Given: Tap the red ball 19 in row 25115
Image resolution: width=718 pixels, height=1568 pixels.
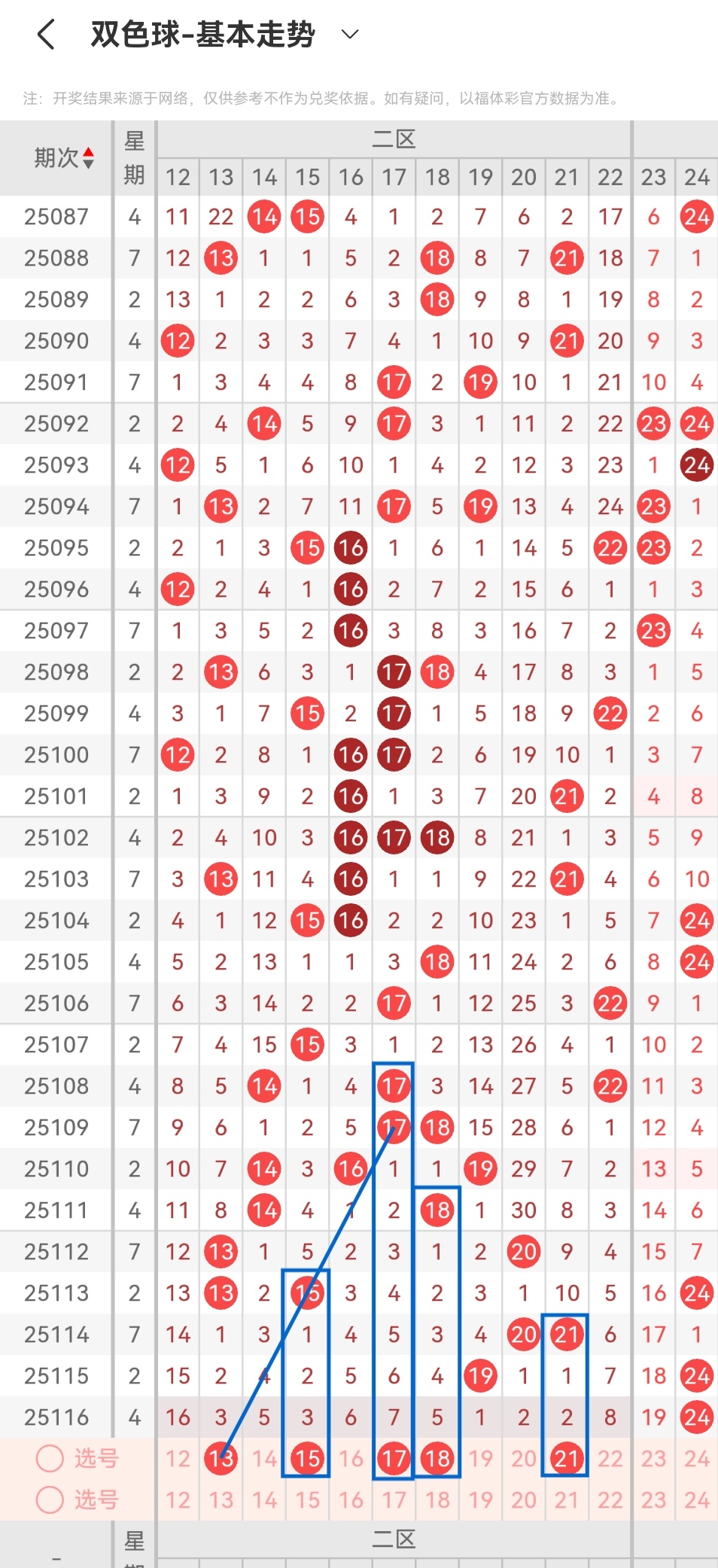Looking at the screenshot, I should coord(480,1375).
